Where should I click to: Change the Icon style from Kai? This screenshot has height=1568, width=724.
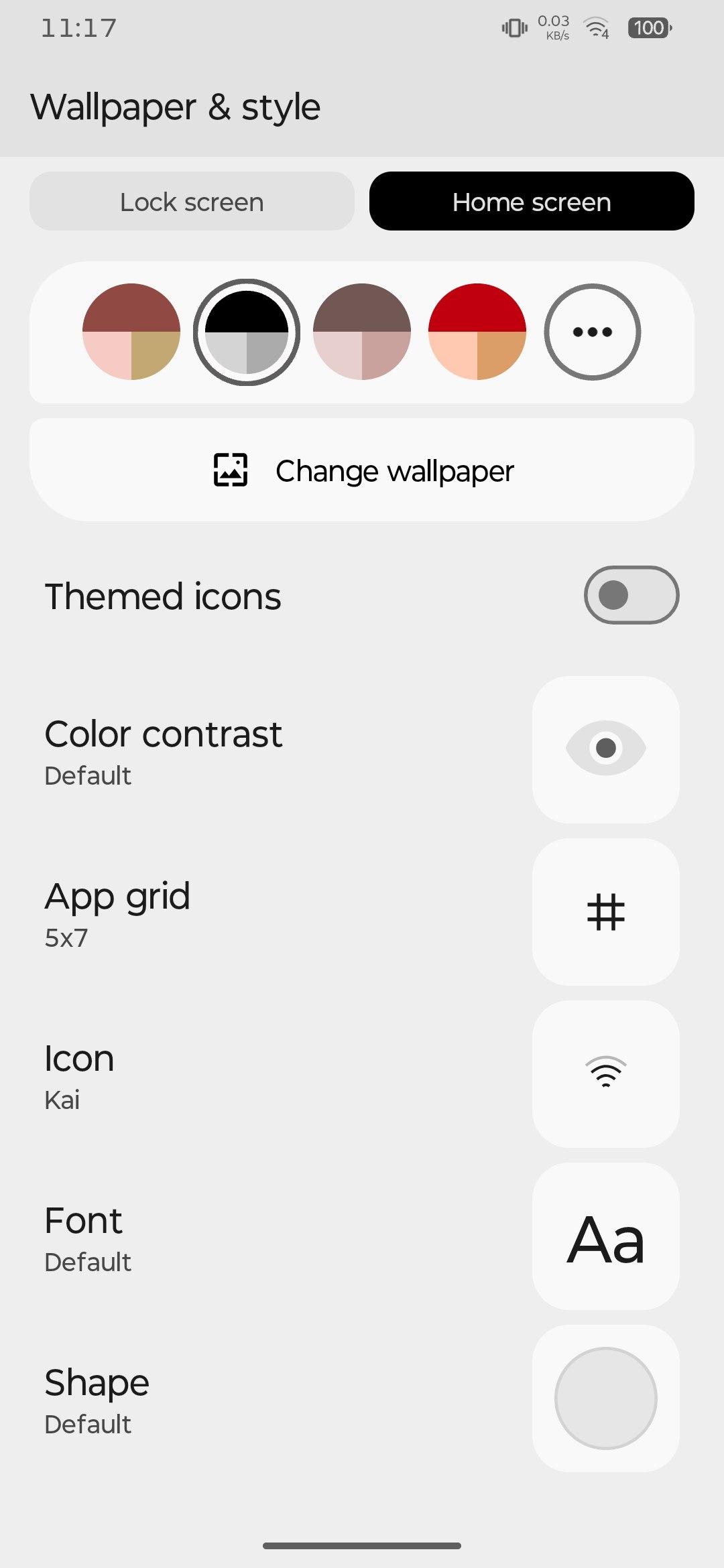click(362, 1074)
